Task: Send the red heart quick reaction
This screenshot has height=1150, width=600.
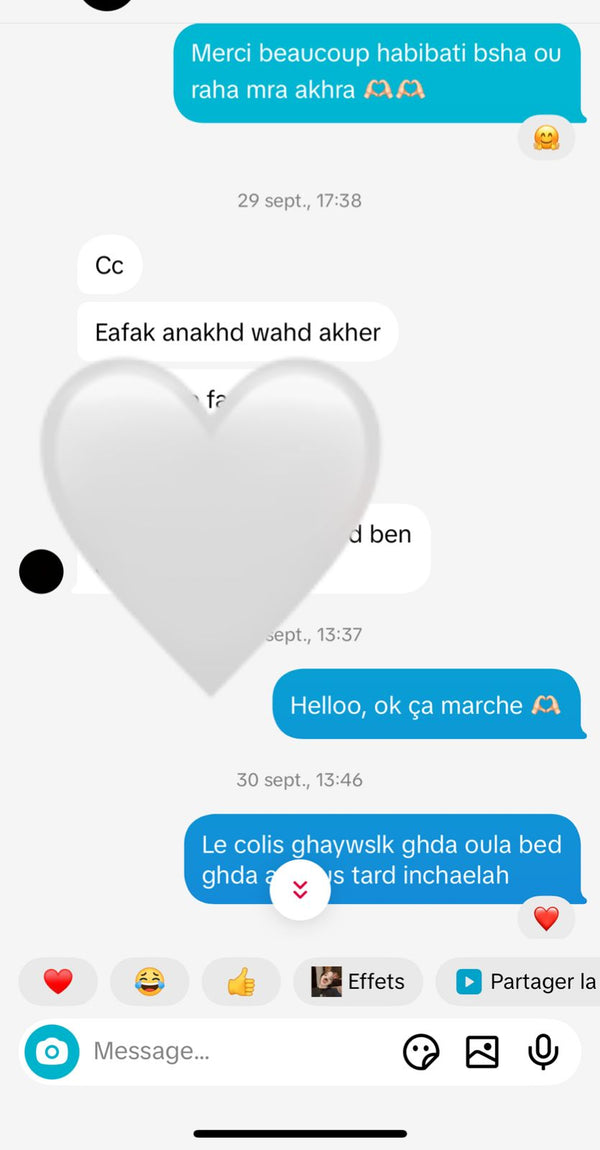Action: (x=58, y=982)
